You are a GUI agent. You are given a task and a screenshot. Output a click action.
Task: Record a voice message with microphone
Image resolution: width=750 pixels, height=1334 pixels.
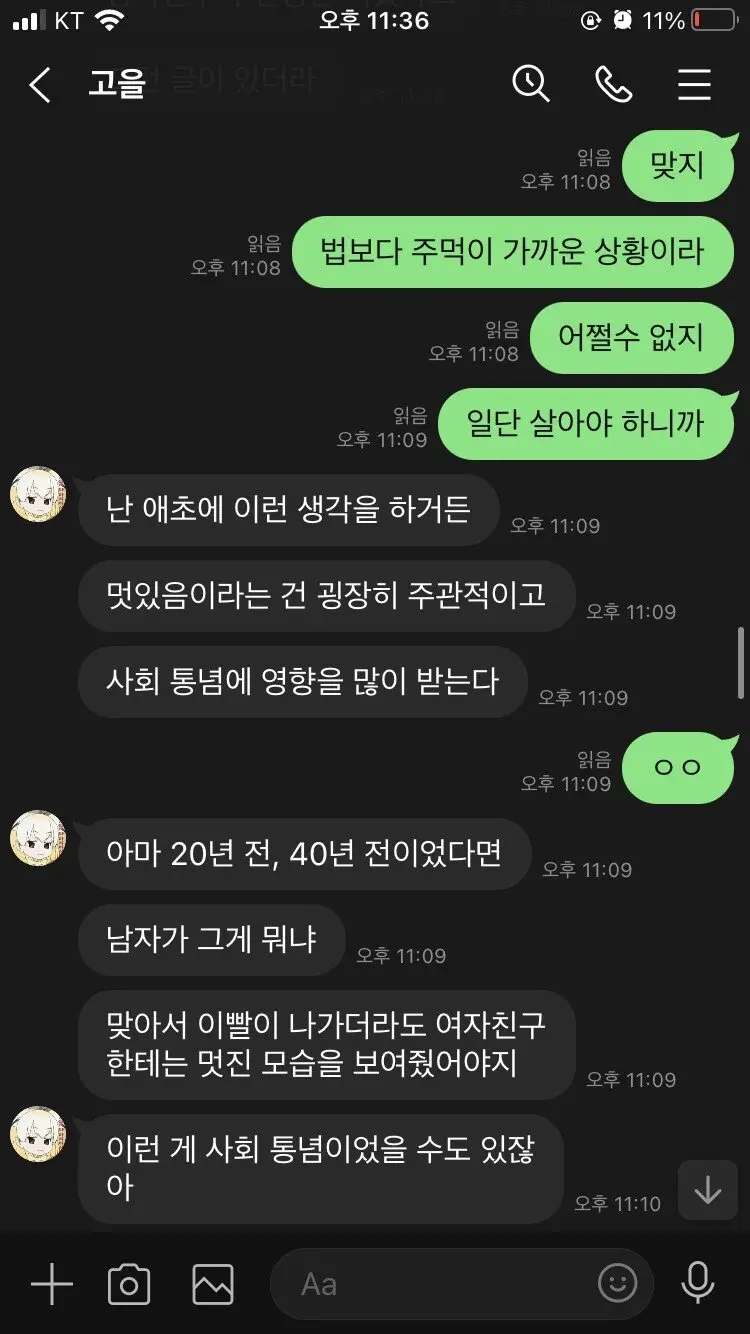697,1284
